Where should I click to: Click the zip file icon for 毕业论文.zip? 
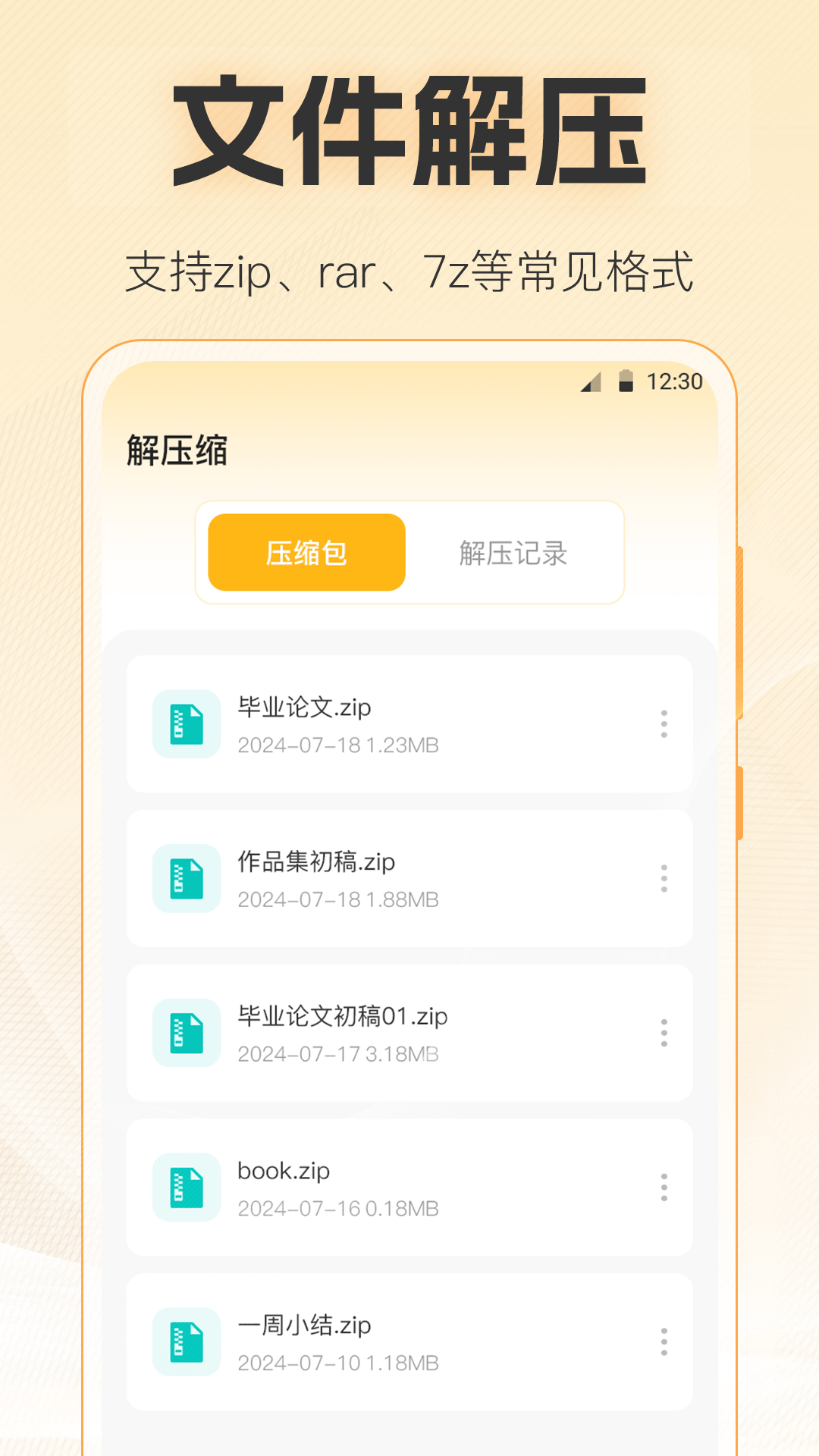point(186,724)
